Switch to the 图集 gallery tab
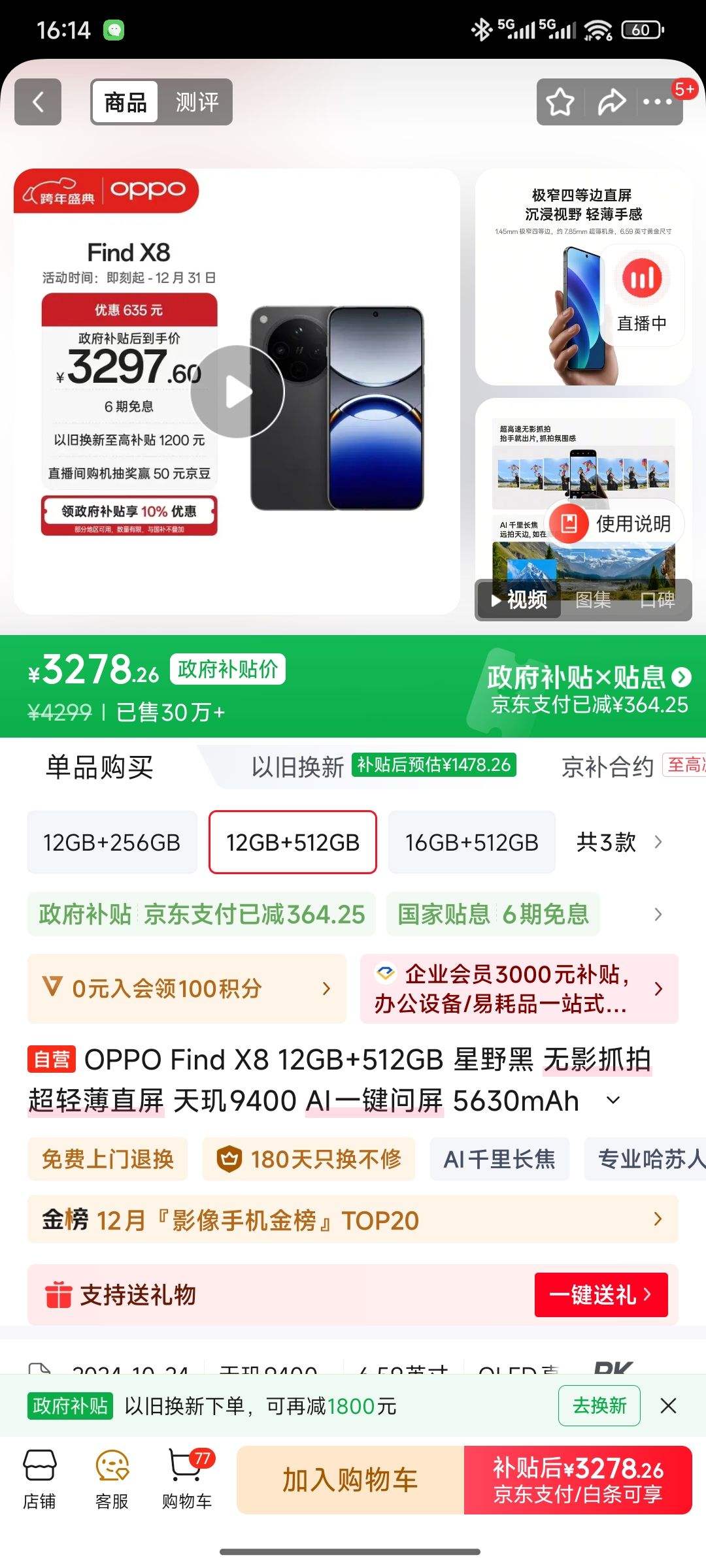Screen dimensions: 706x1568 [592, 600]
